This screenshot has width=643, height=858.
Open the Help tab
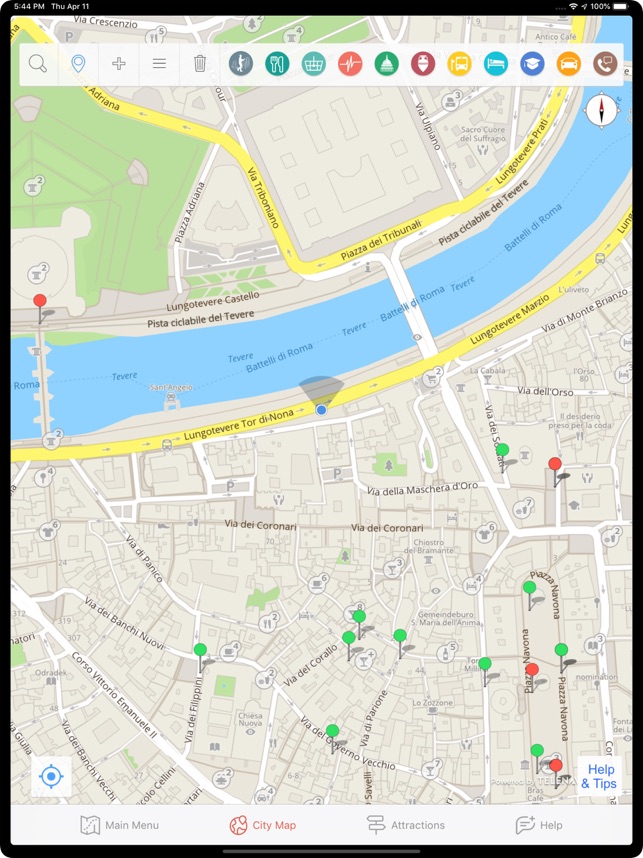538,825
